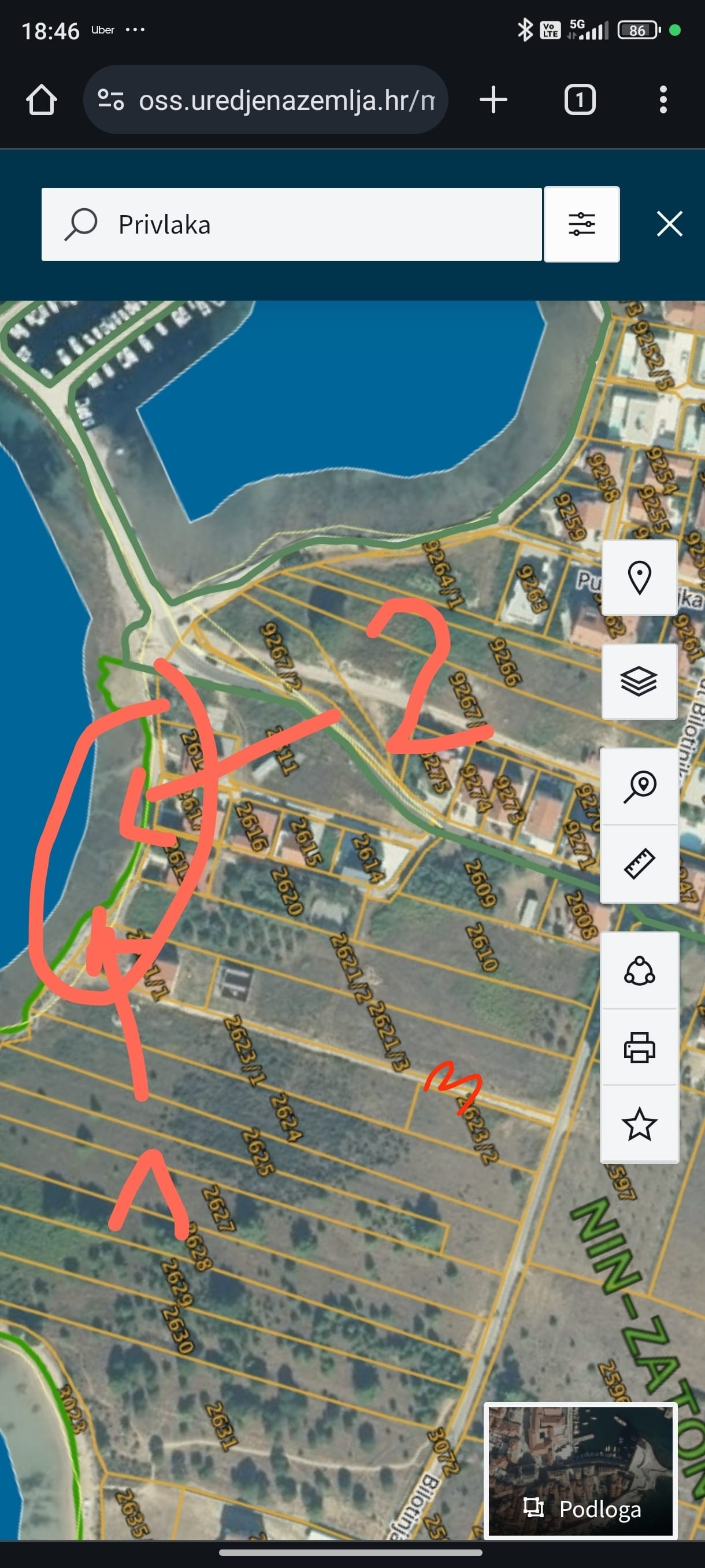Open the search filter settings
Screen dimensions: 705x1568
[581, 224]
